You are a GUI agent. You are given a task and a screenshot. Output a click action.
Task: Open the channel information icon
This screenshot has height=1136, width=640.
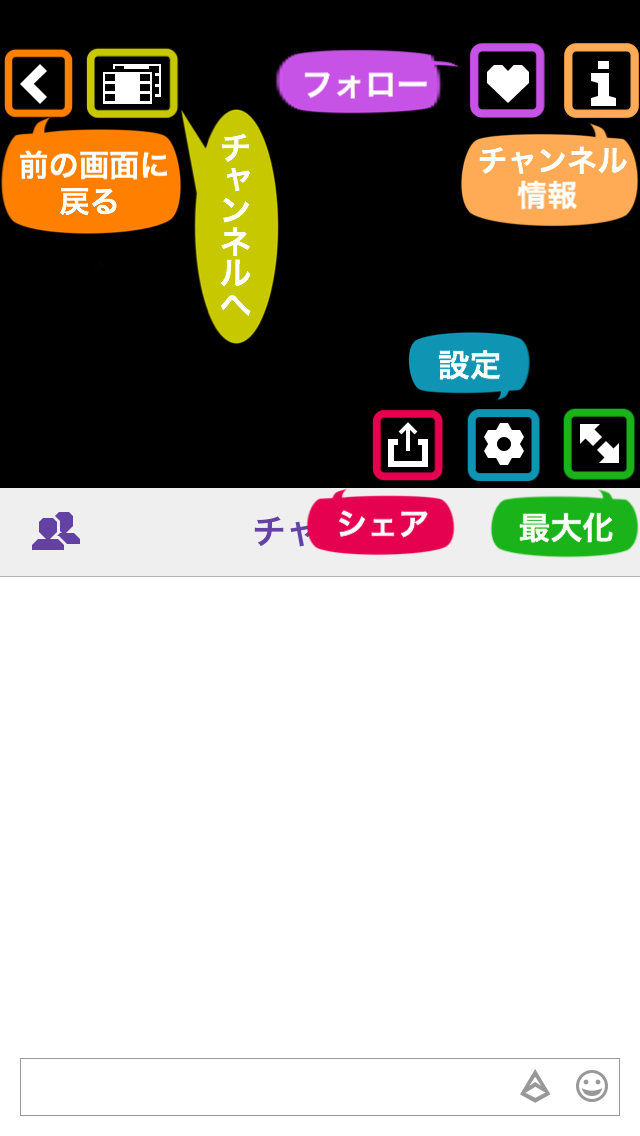601,81
